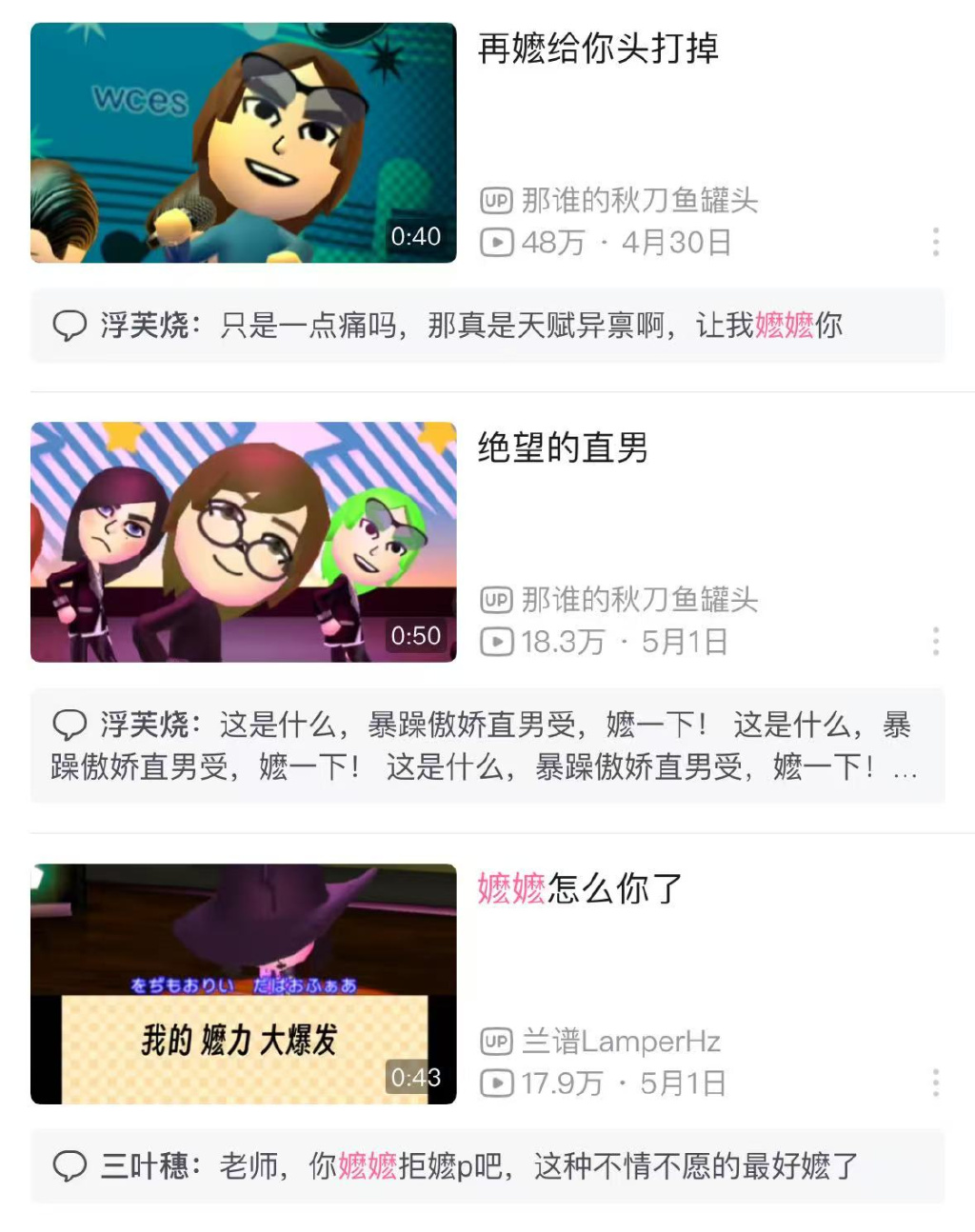View the comment starting 这是什么，暴躁傲娇直男受

(x=487, y=745)
